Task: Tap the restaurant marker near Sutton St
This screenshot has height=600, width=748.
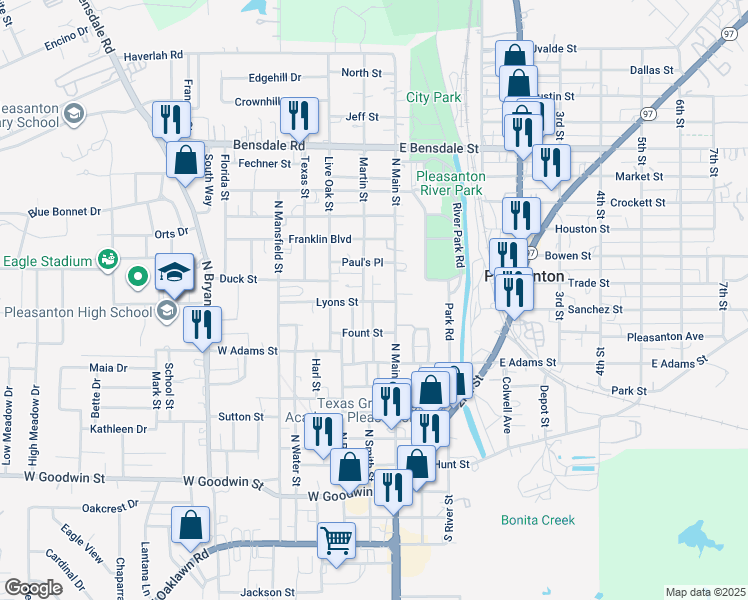Action: click(323, 432)
